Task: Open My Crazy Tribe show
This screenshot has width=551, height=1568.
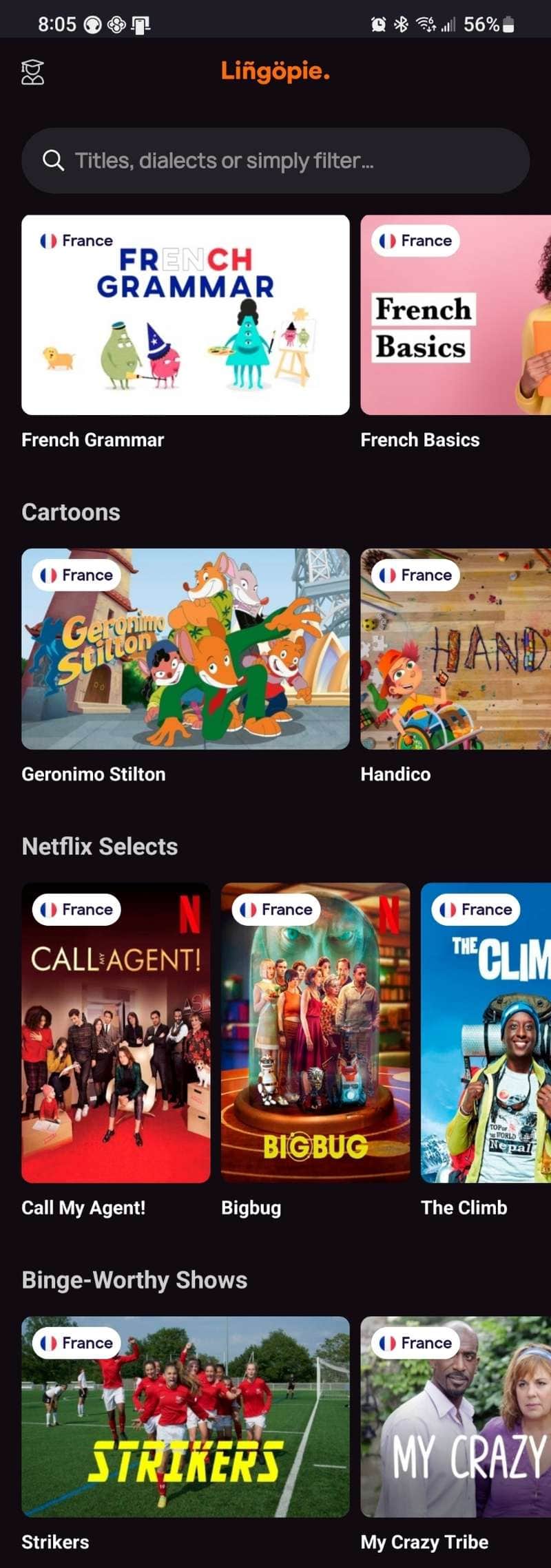Action: coord(455,1416)
